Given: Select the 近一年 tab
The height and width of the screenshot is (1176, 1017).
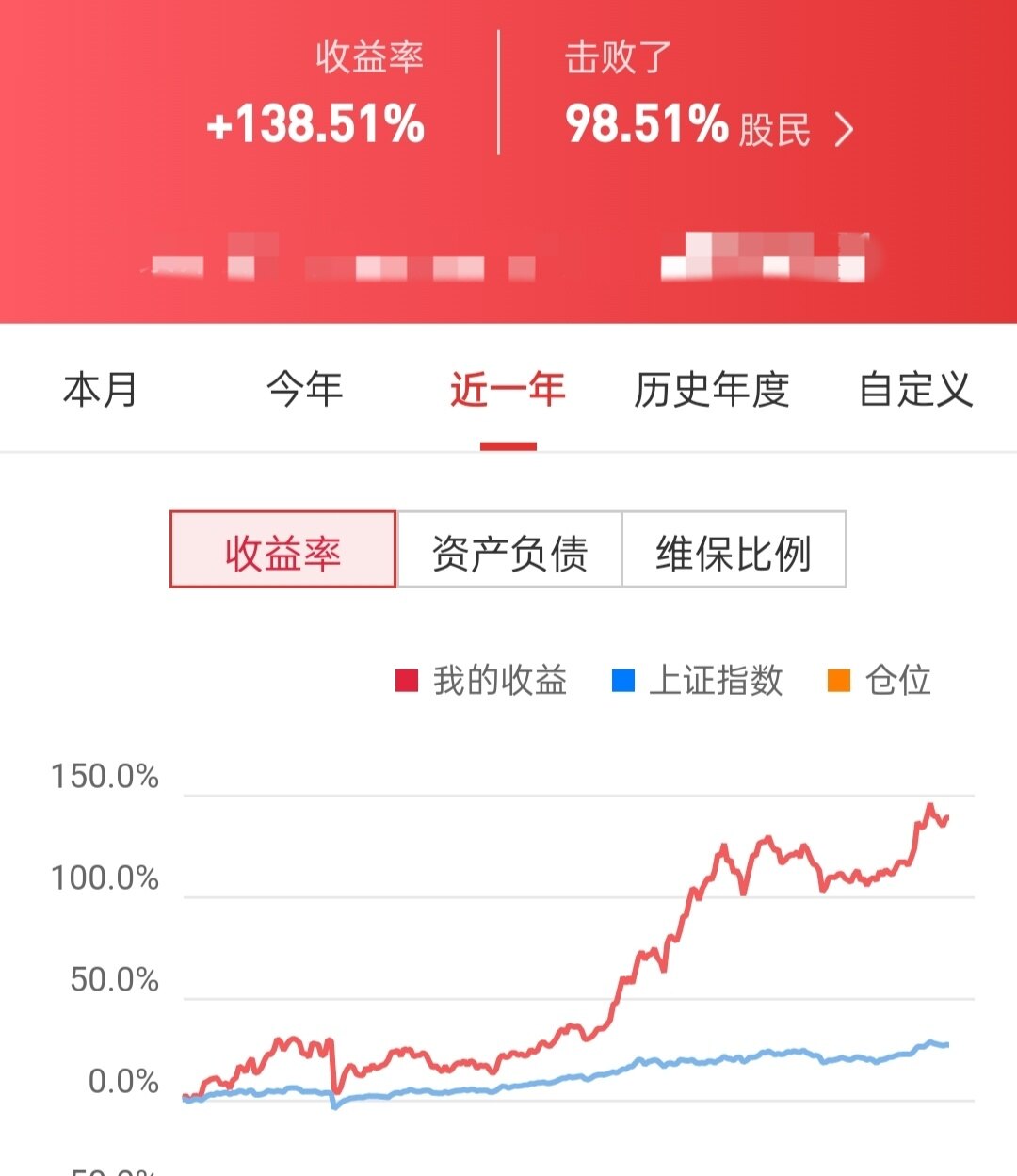Looking at the screenshot, I should click(508, 390).
